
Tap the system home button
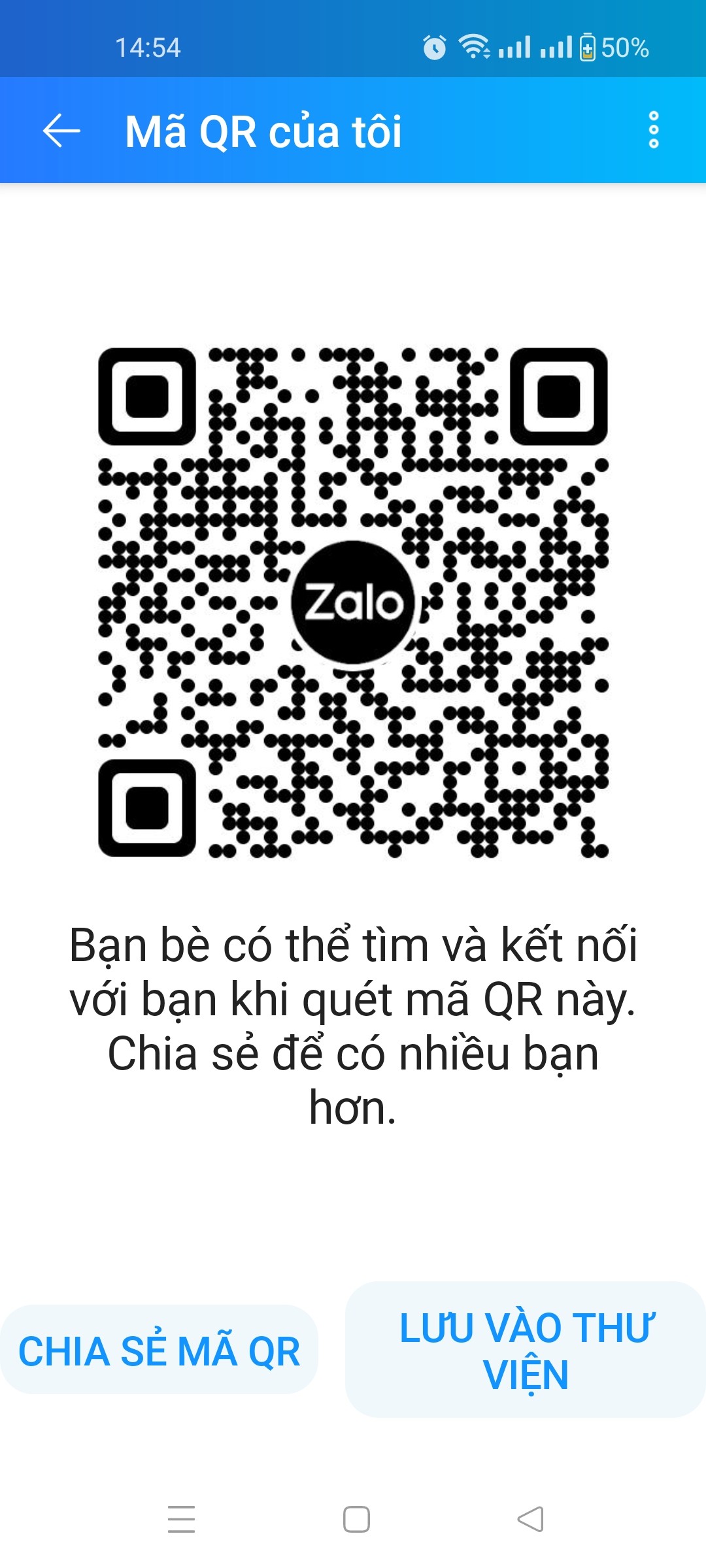coord(356,1519)
